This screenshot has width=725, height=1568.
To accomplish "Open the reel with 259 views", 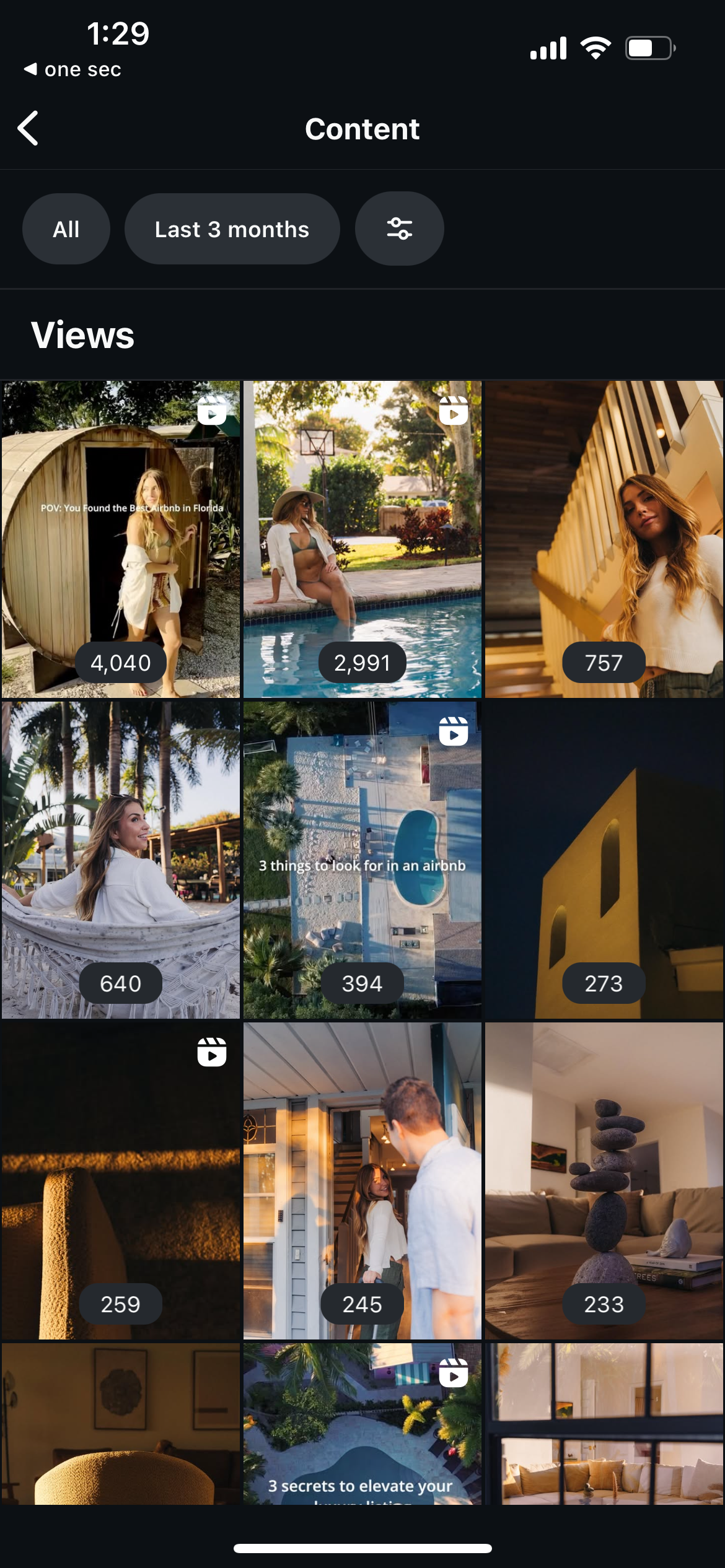I will [120, 1181].
